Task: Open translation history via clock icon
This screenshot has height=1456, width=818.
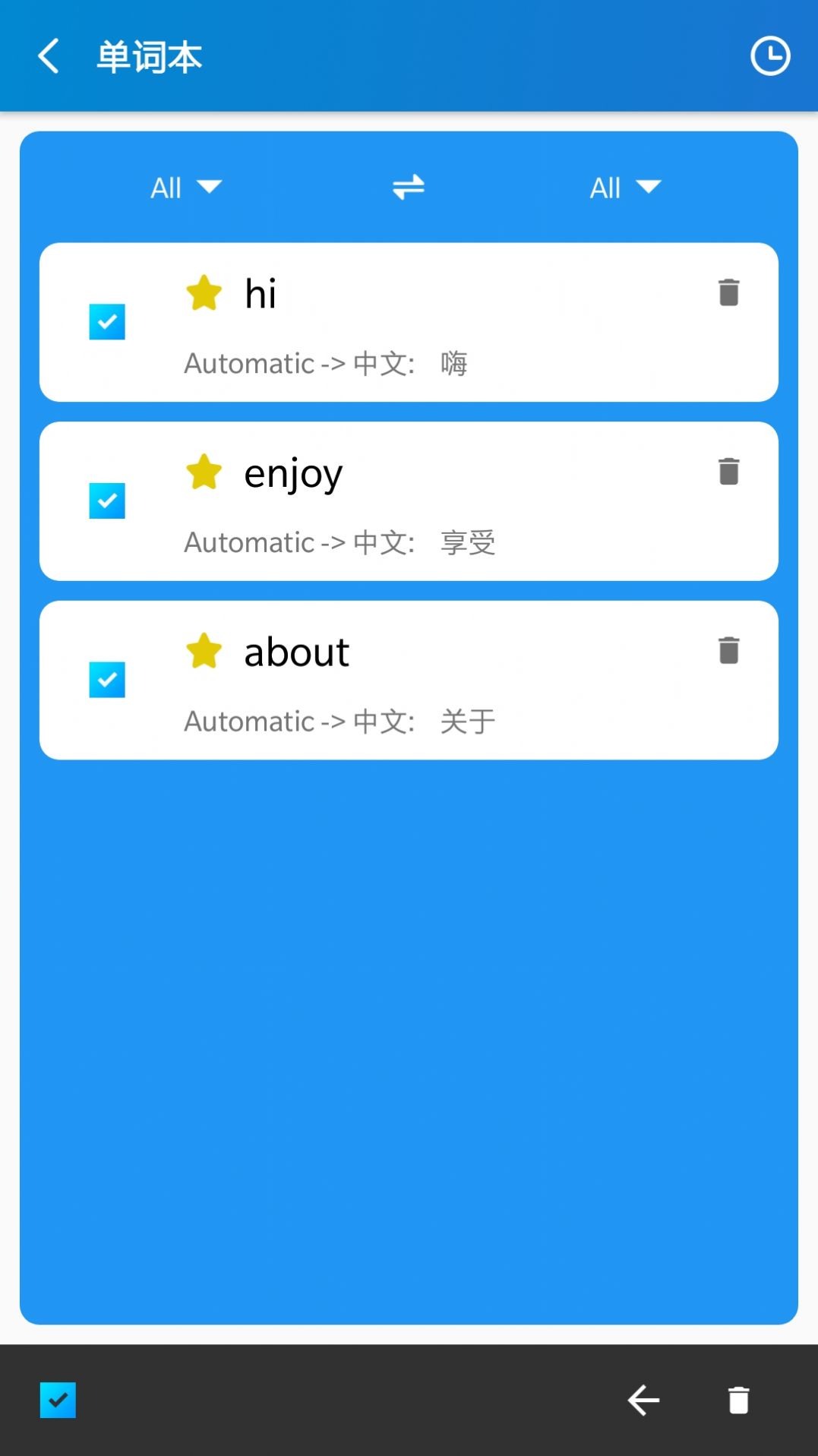Action: tap(770, 55)
